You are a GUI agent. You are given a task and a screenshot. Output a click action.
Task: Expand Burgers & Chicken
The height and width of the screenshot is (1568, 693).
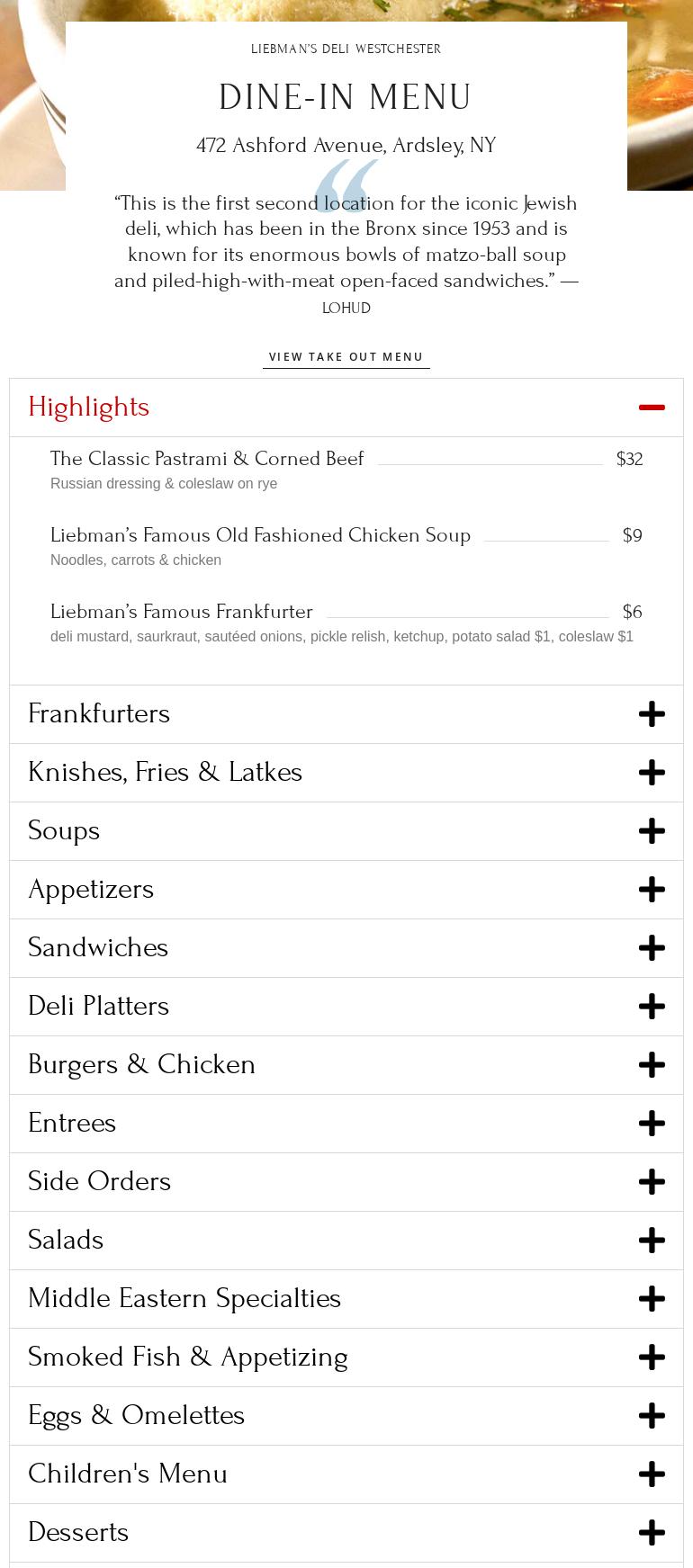coord(346,1065)
